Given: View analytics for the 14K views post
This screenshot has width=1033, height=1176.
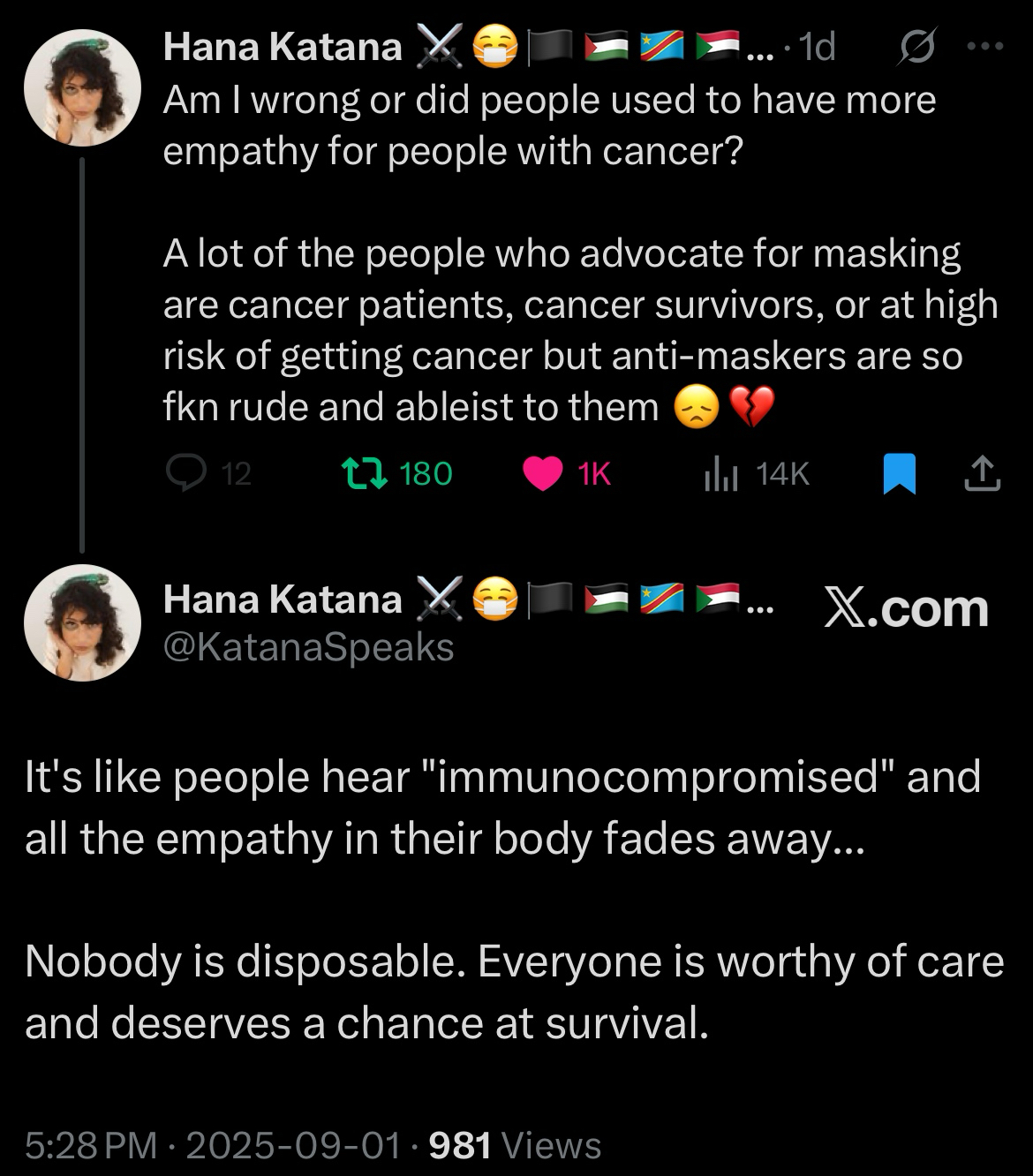Looking at the screenshot, I should point(721,475).
